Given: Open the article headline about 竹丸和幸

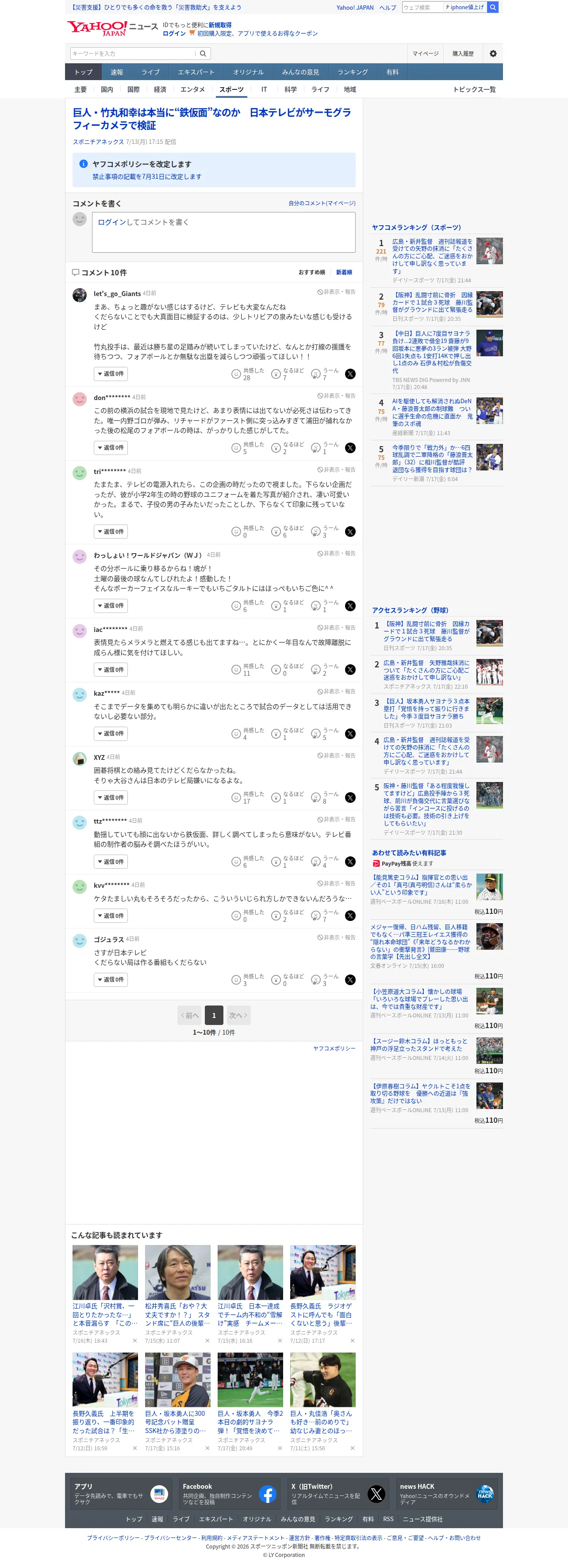Looking at the screenshot, I should [x=212, y=119].
